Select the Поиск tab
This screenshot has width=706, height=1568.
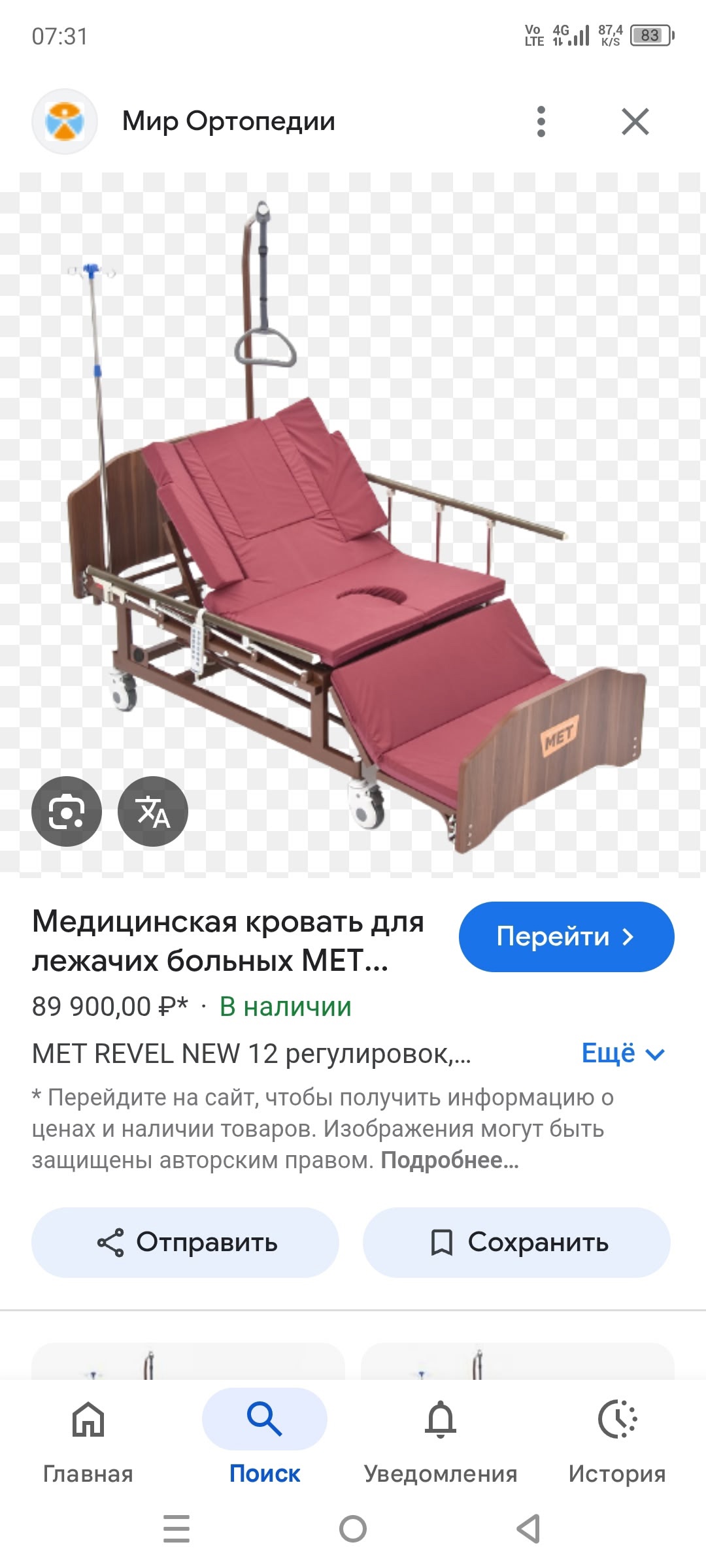(265, 1439)
